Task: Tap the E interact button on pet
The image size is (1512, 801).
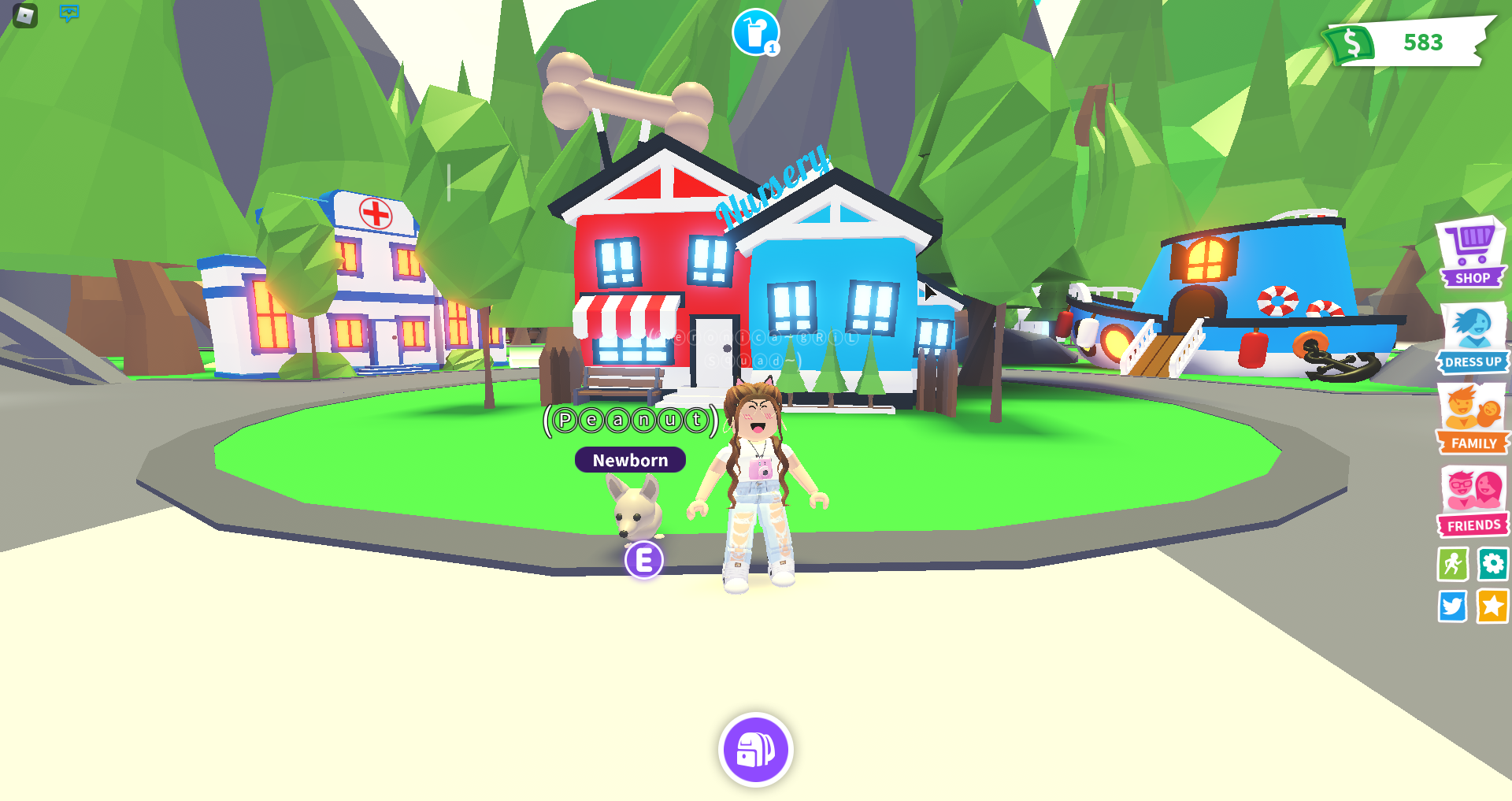Action: click(644, 560)
